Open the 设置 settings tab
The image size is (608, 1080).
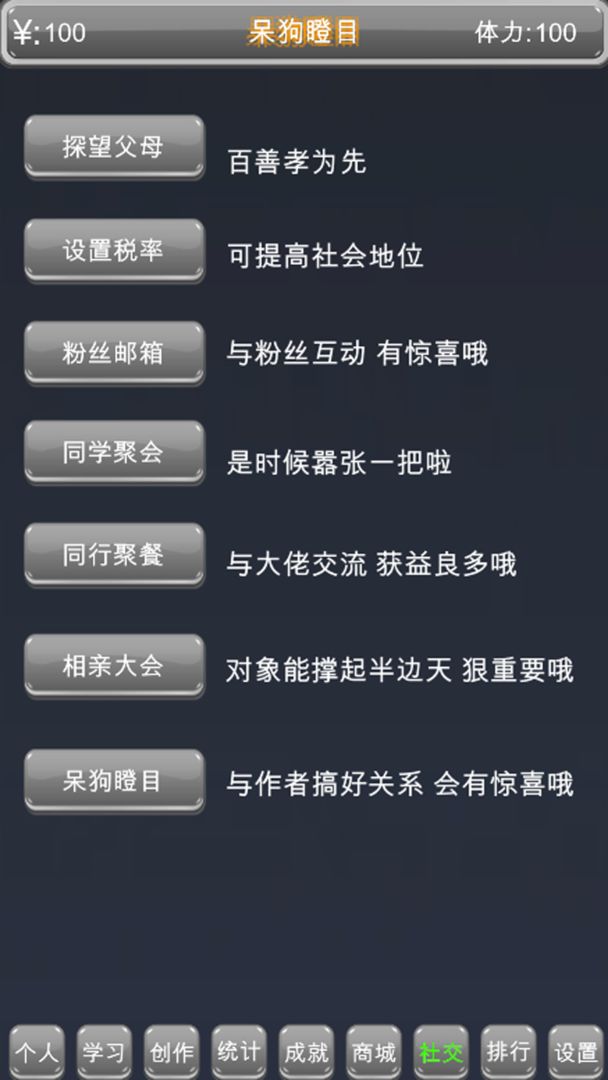576,1052
